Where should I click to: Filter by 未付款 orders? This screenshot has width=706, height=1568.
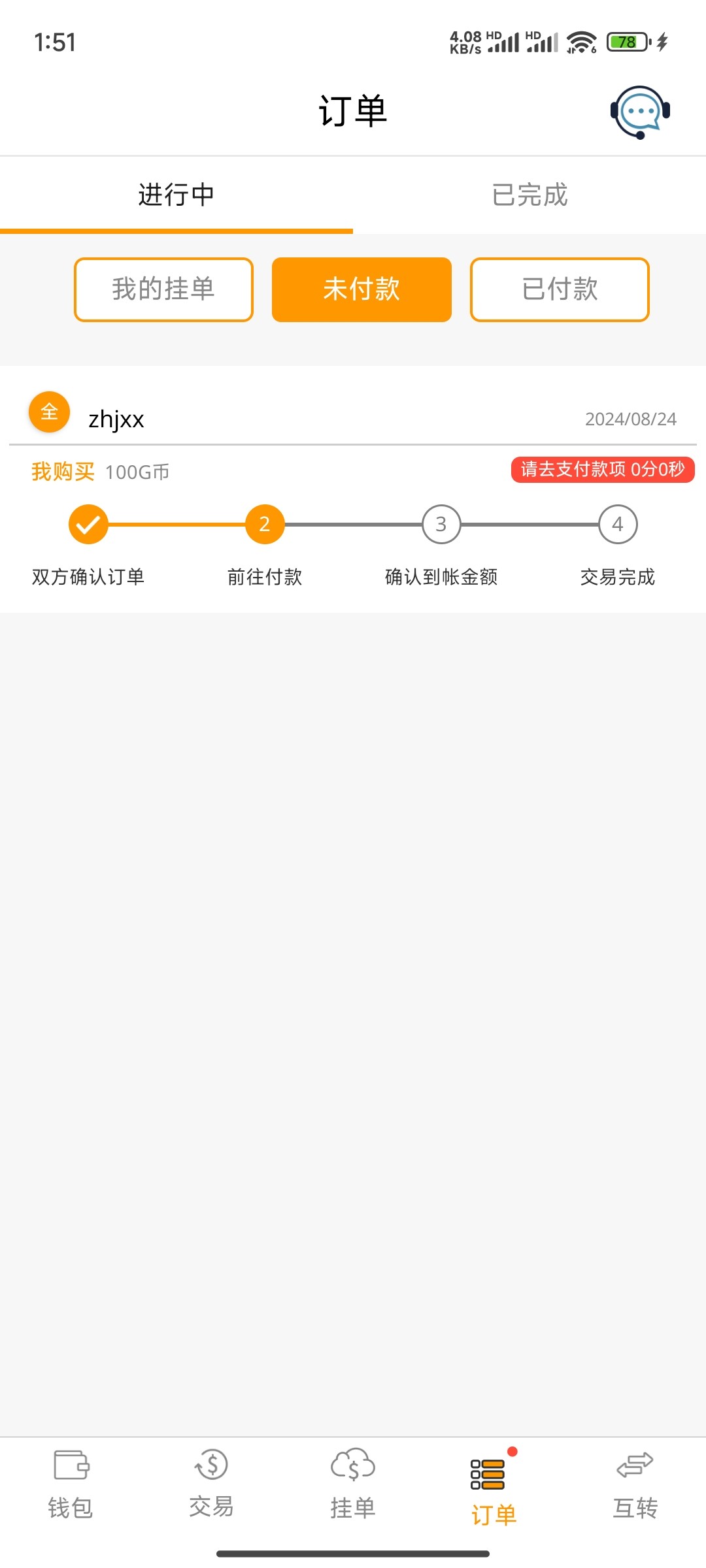coord(361,289)
